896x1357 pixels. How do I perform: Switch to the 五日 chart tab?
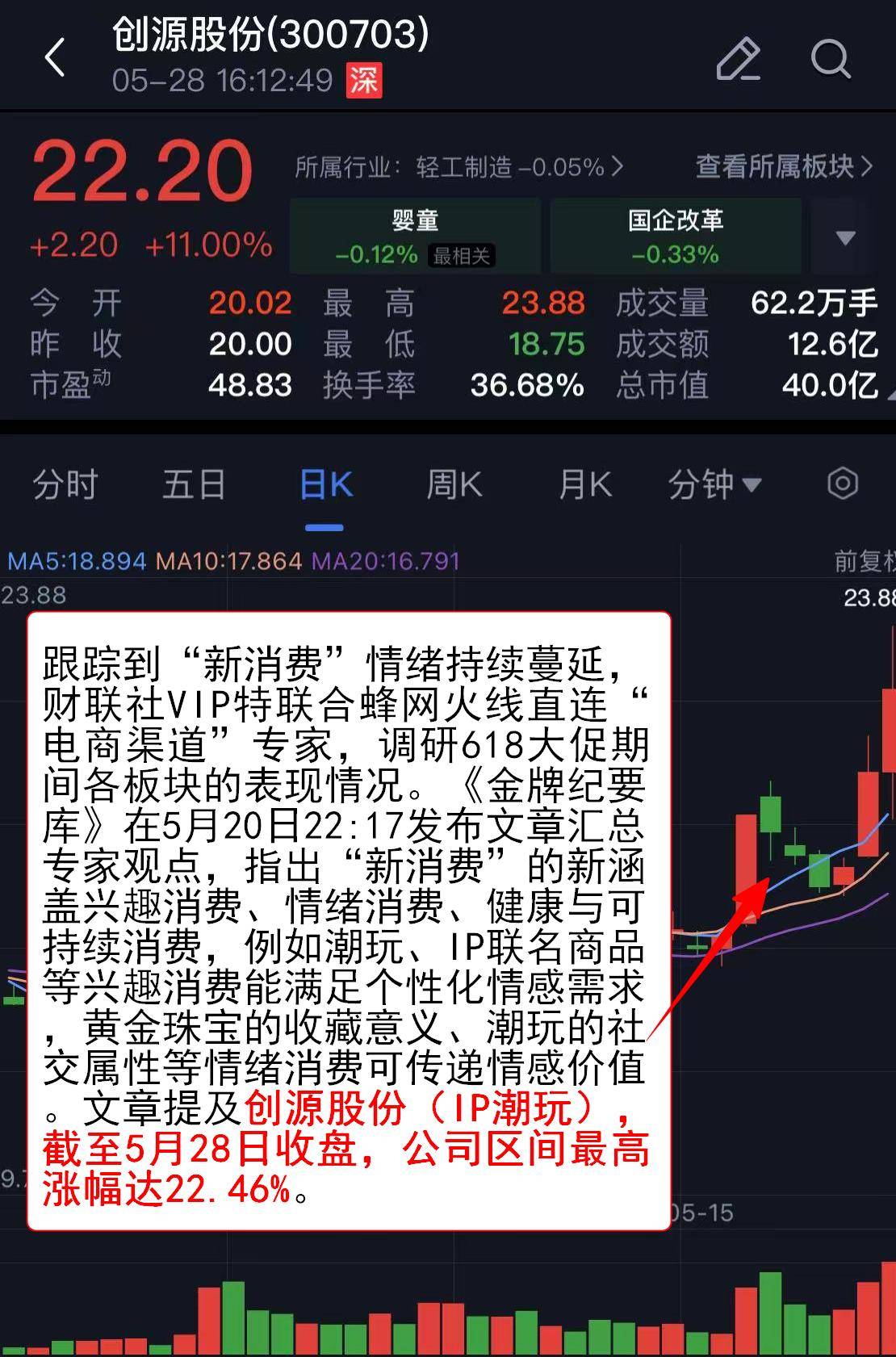click(194, 485)
